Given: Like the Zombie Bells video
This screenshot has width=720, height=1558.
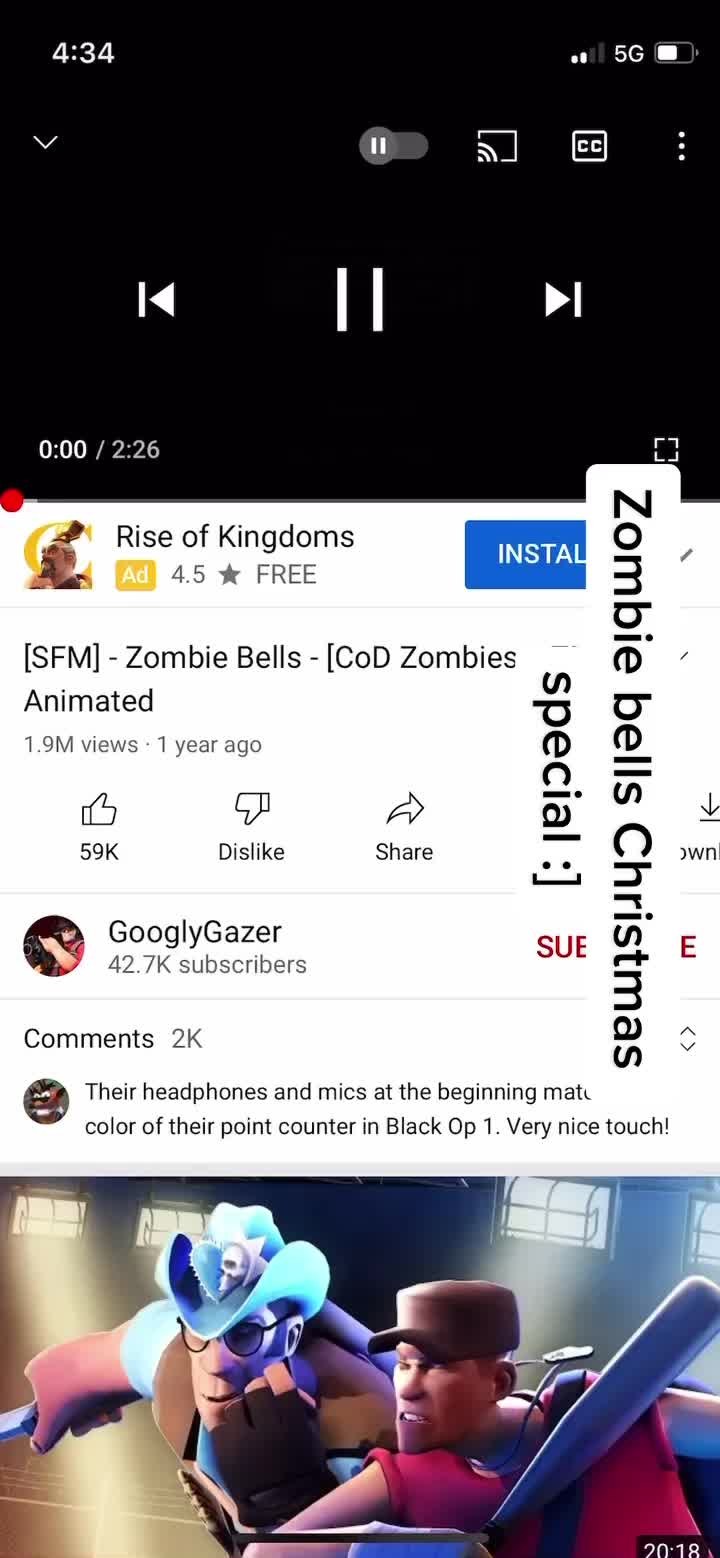Looking at the screenshot, I should coord(99,827).
